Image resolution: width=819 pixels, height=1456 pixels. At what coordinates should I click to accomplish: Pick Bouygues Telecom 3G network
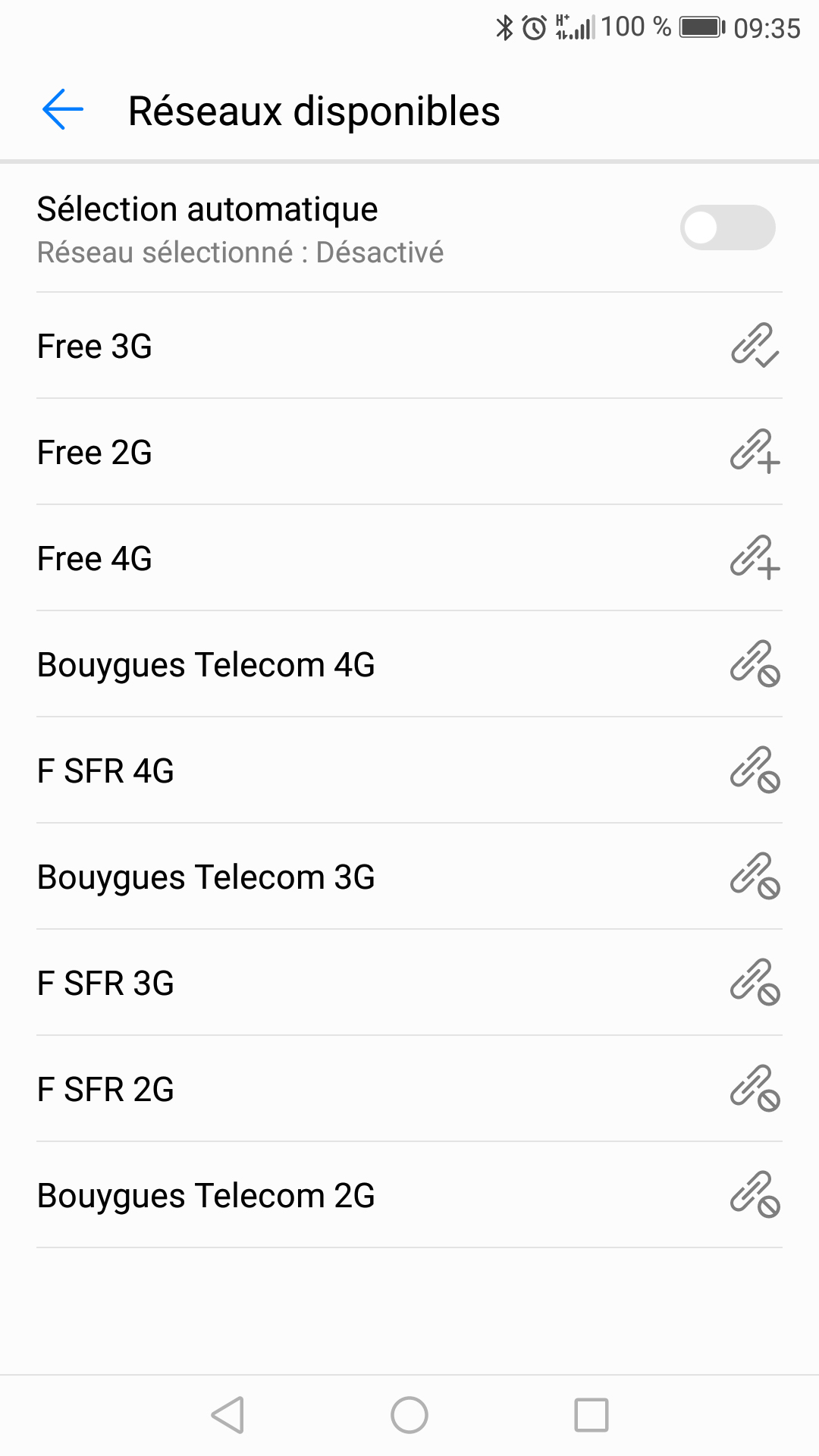[x=409, y=877]
